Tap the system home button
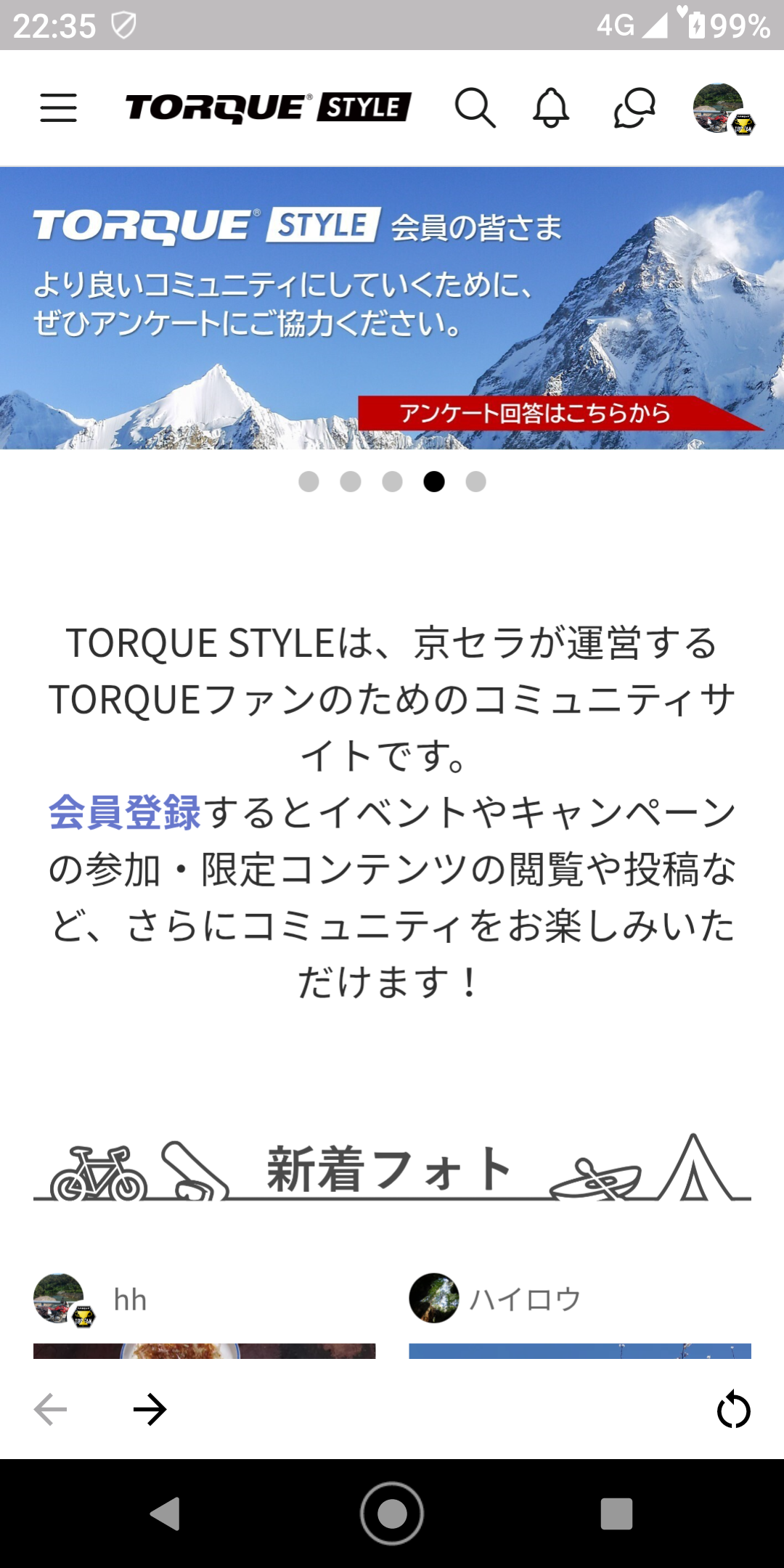The width and height of the screenshot is (784, 1568). coord(392,1514)
